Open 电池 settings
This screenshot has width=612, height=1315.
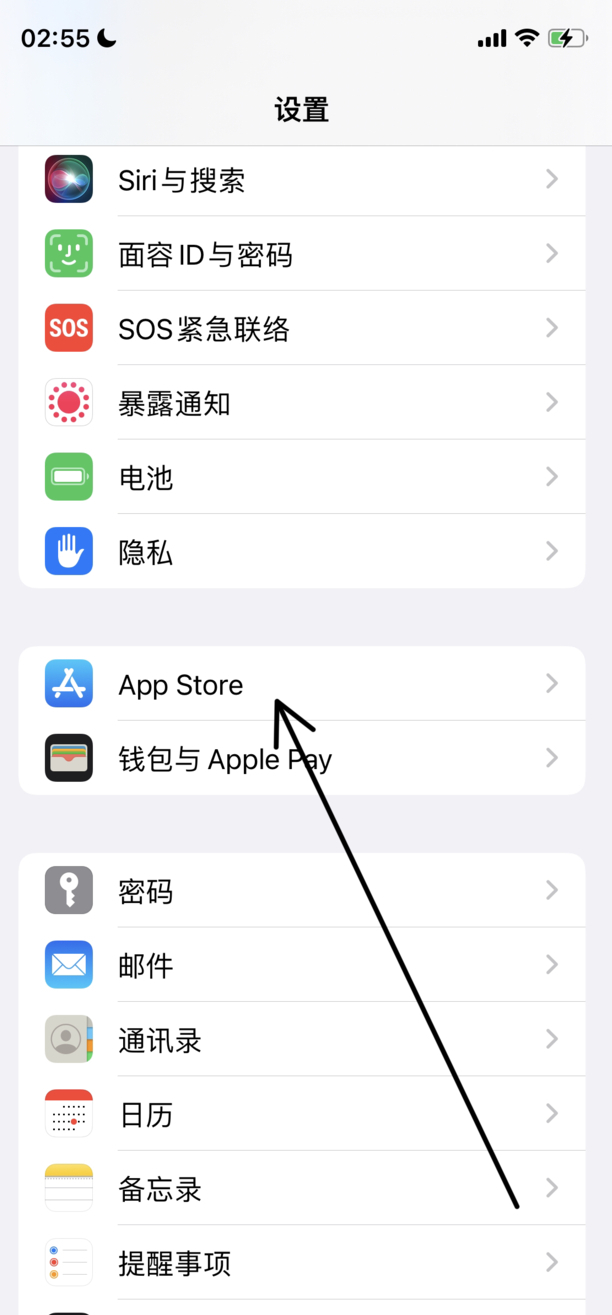pos(300,477)
